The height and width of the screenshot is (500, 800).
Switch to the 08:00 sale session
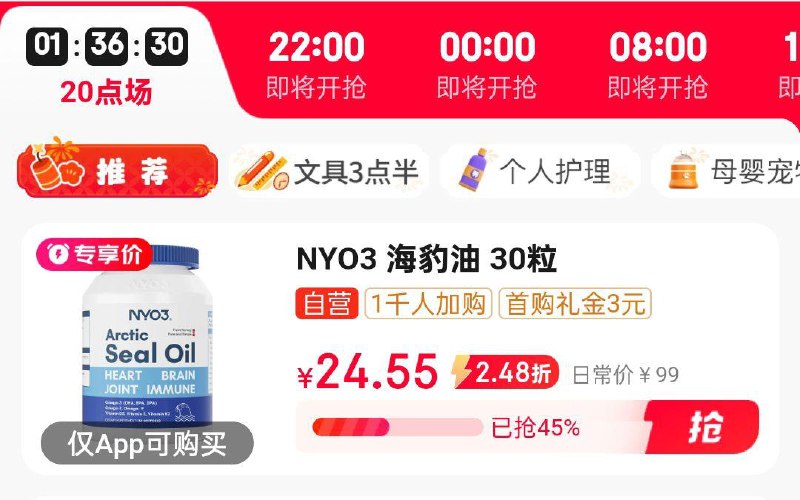point(657,66)
